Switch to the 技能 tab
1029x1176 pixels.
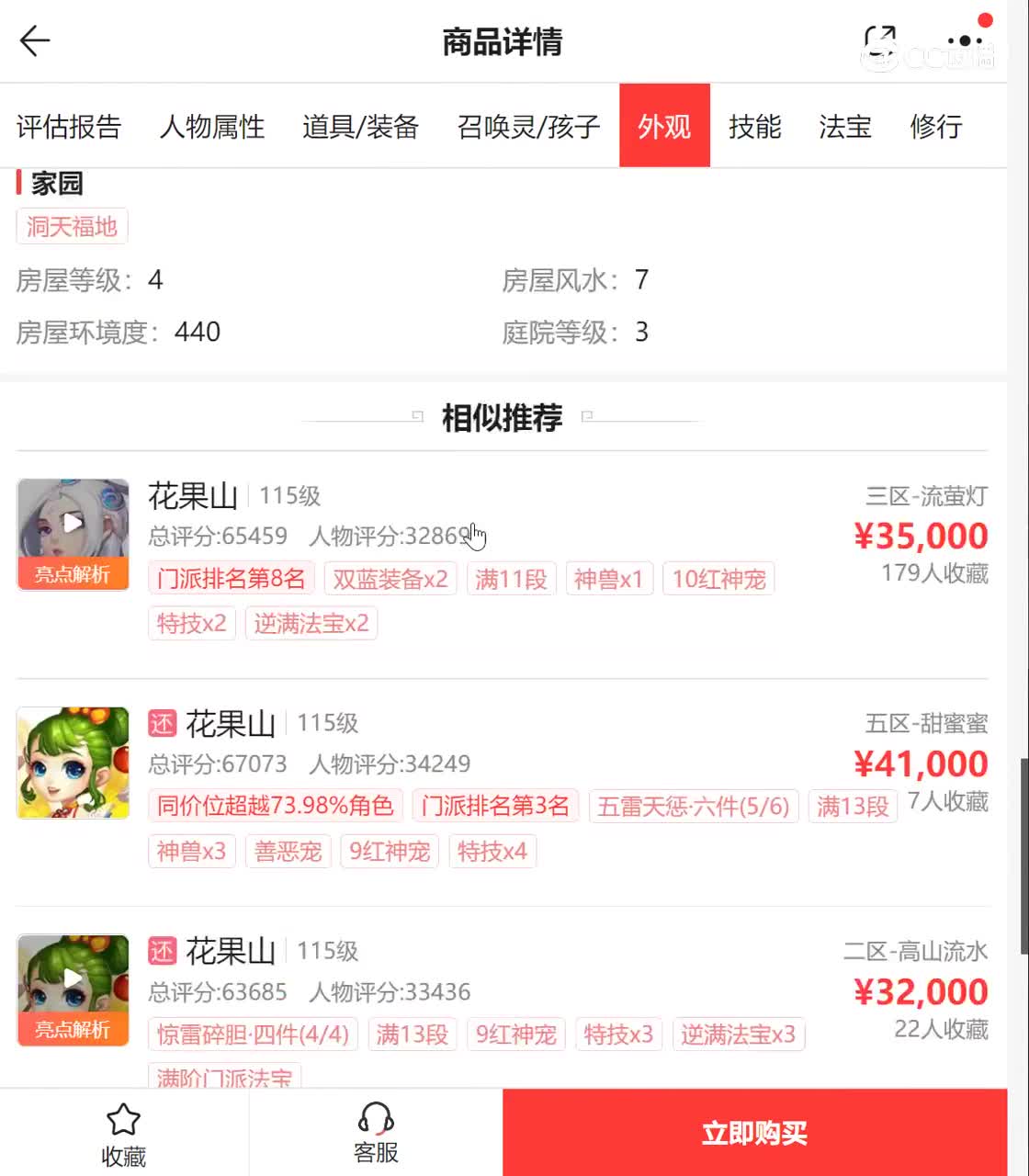[754, 126]
